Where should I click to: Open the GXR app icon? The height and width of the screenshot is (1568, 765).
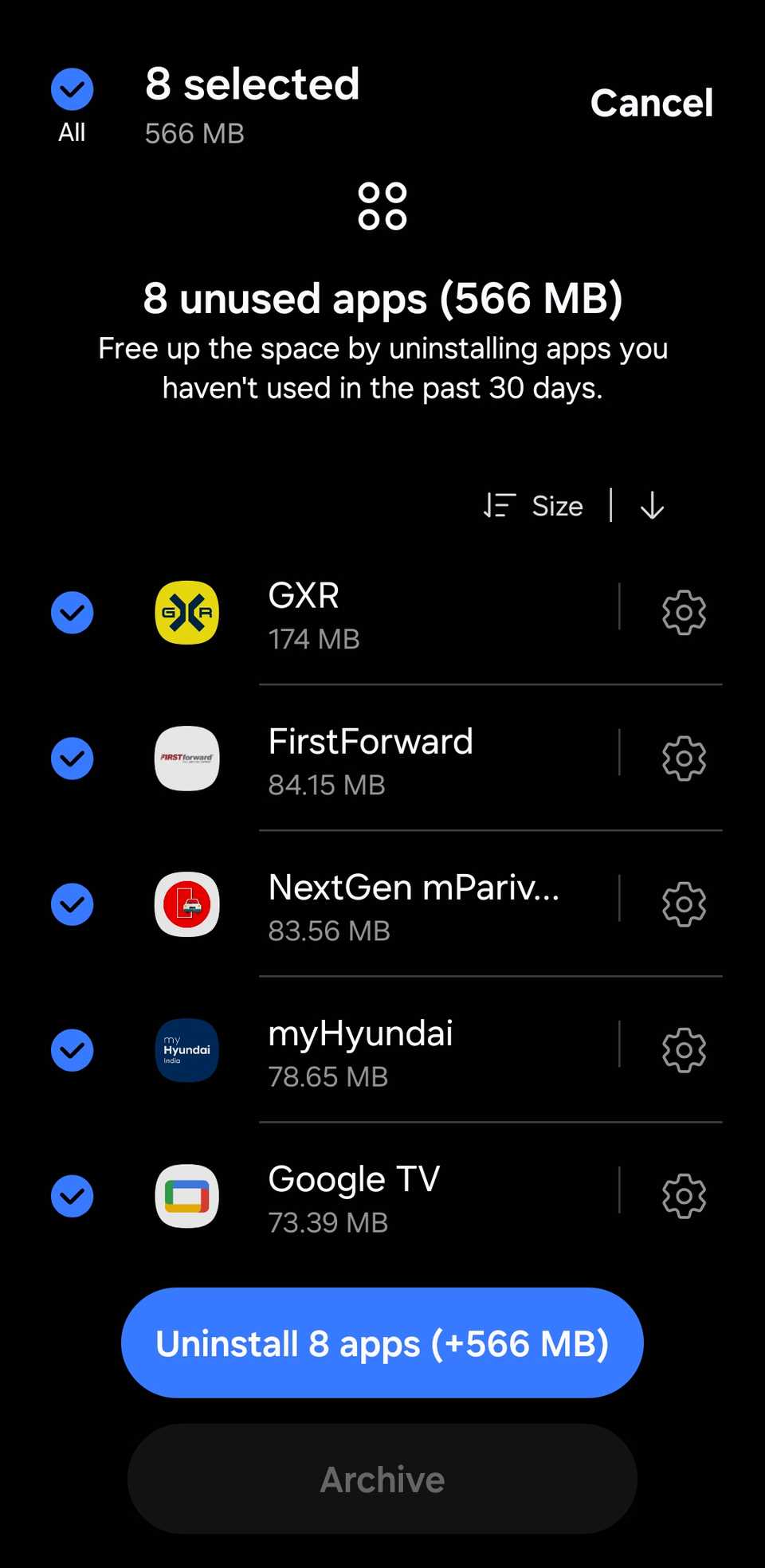[186, 612]
